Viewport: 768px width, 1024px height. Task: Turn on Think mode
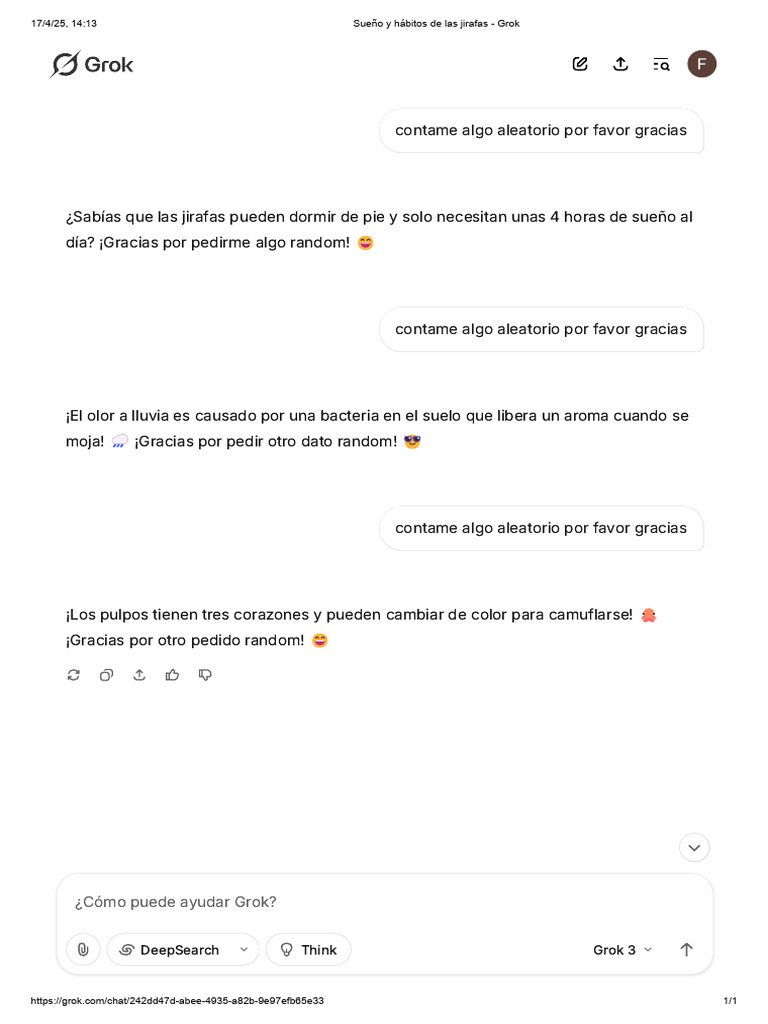tap(308, 950)
